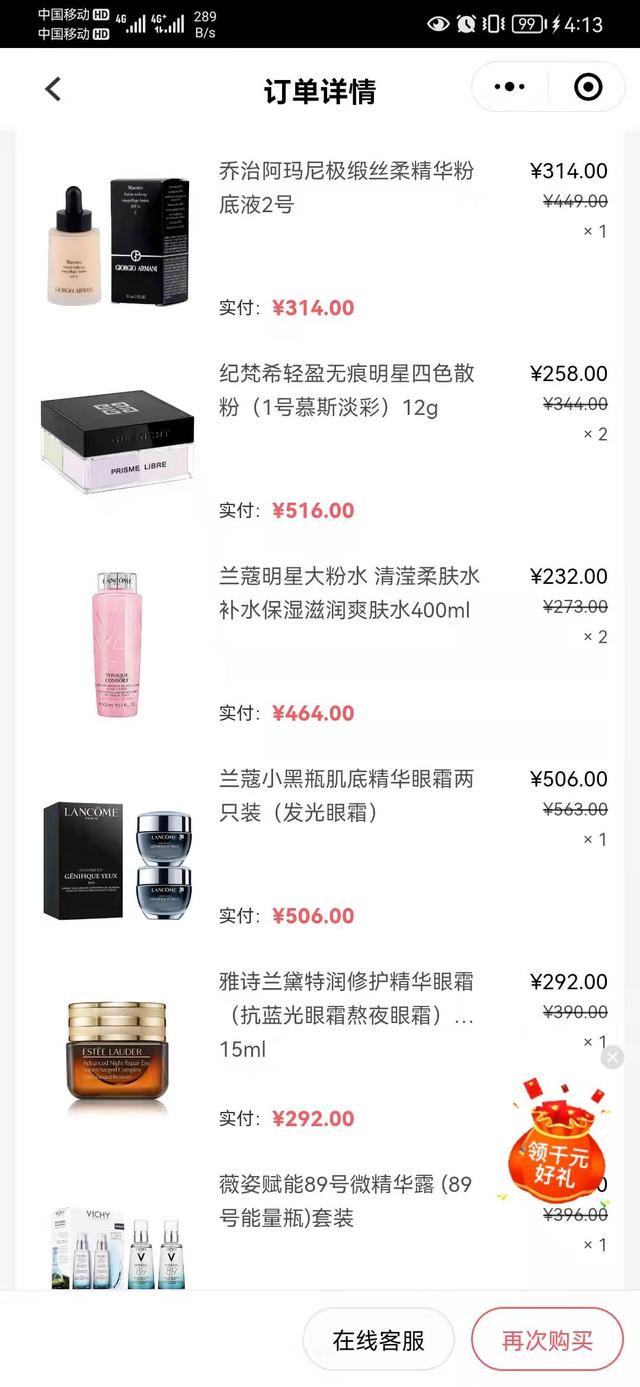
Task: View the 纪梵希轻盈无痕明星四色散粉 product
Action: [346, 390]
